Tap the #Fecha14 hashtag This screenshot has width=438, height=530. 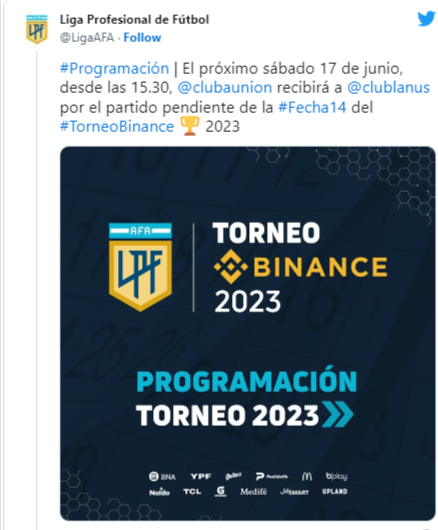point(312,107)
